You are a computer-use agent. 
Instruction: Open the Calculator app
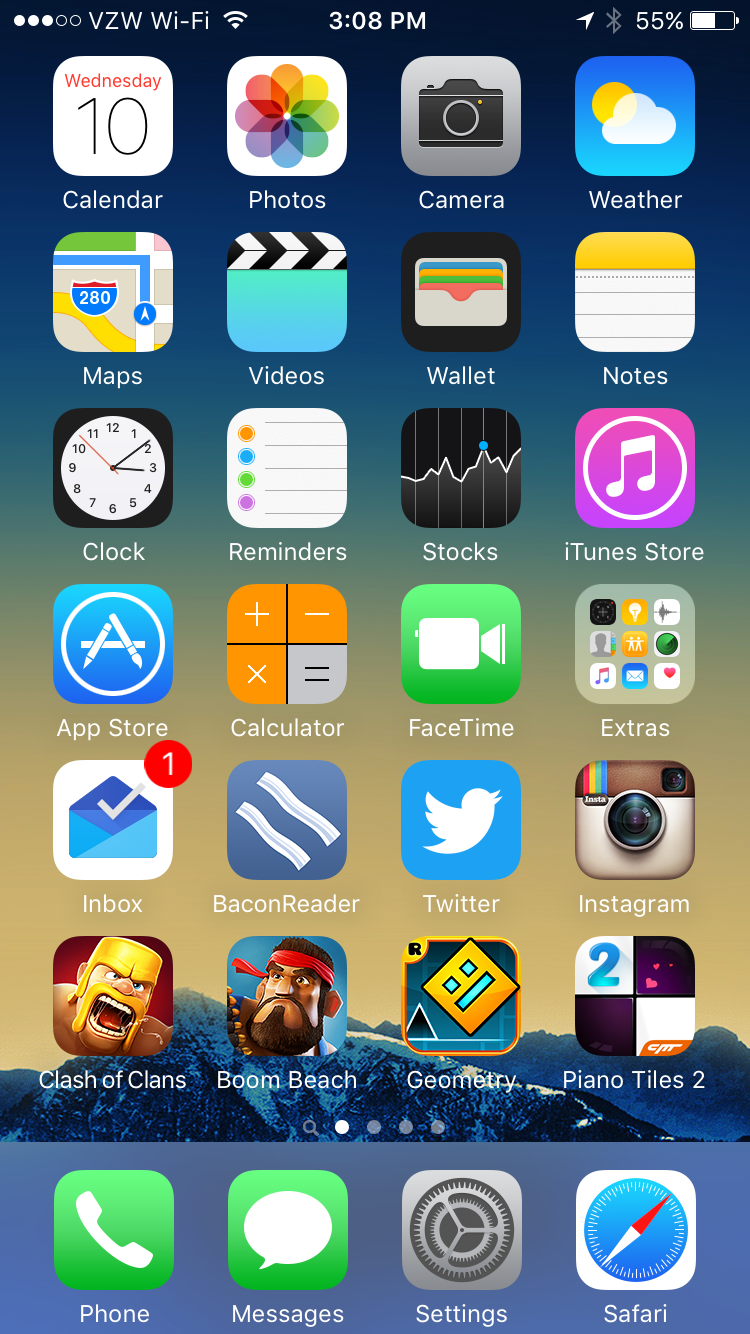(287, 644)
